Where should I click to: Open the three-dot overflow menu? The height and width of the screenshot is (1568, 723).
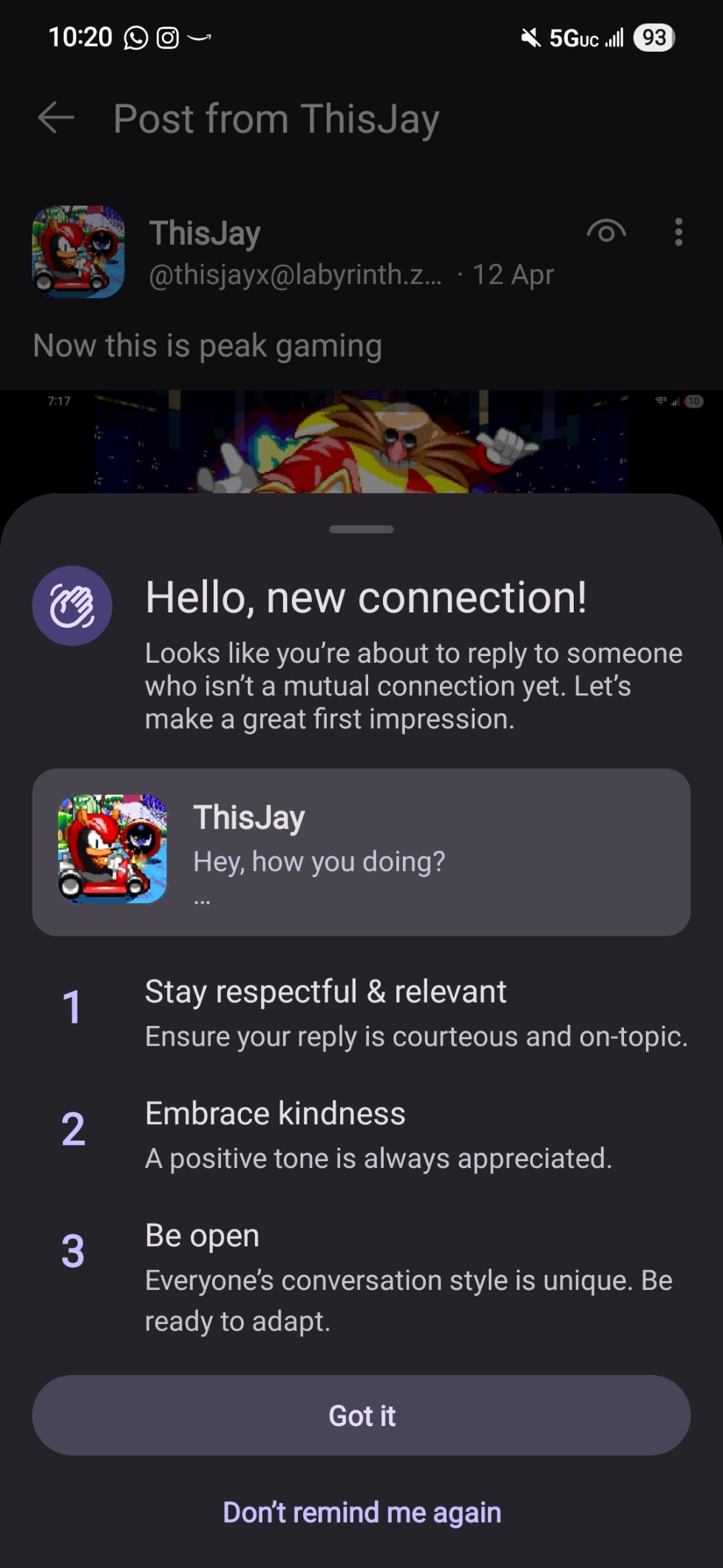click(x=678, y=232)
